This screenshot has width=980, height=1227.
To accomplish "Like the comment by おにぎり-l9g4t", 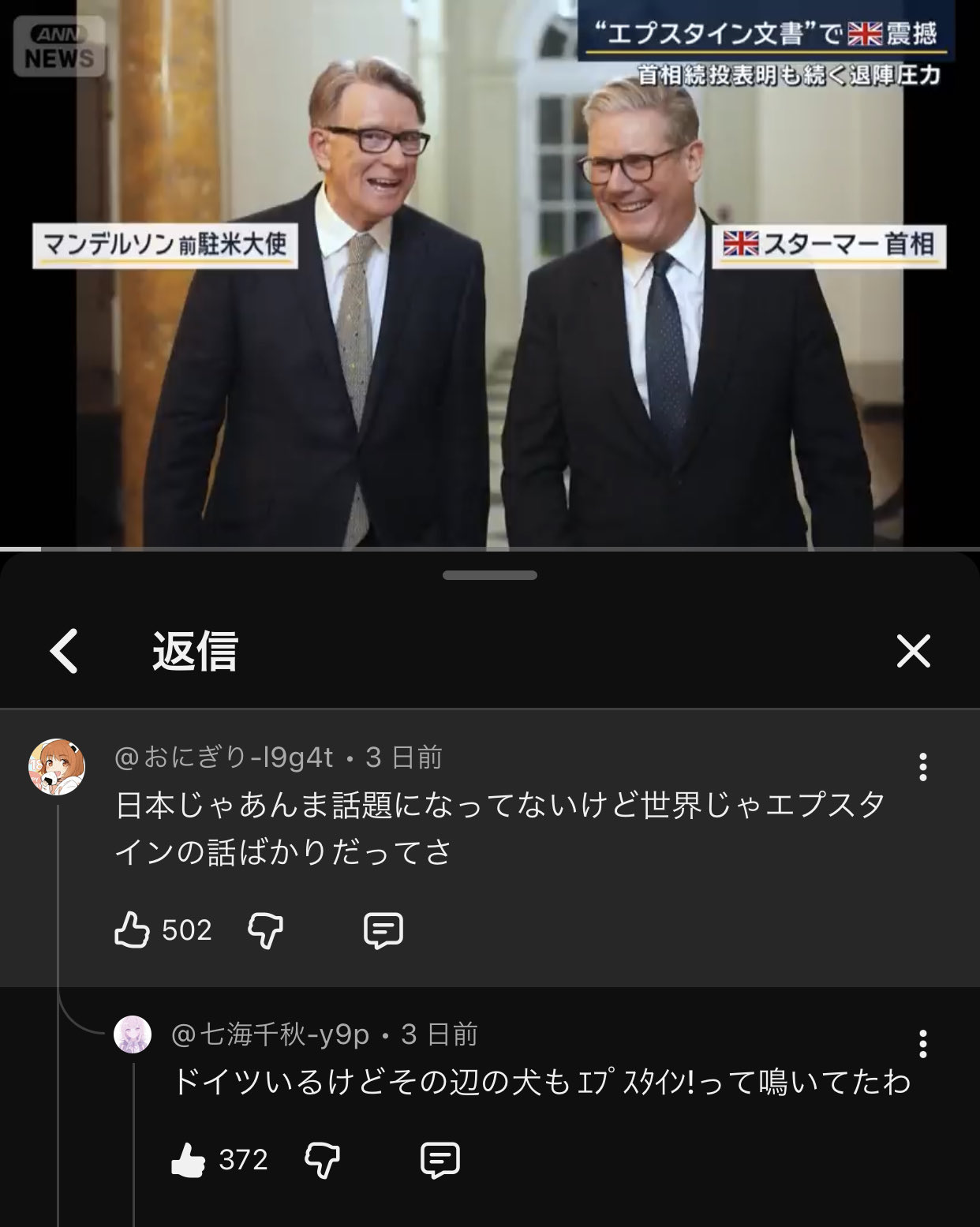I will [133, 930].
